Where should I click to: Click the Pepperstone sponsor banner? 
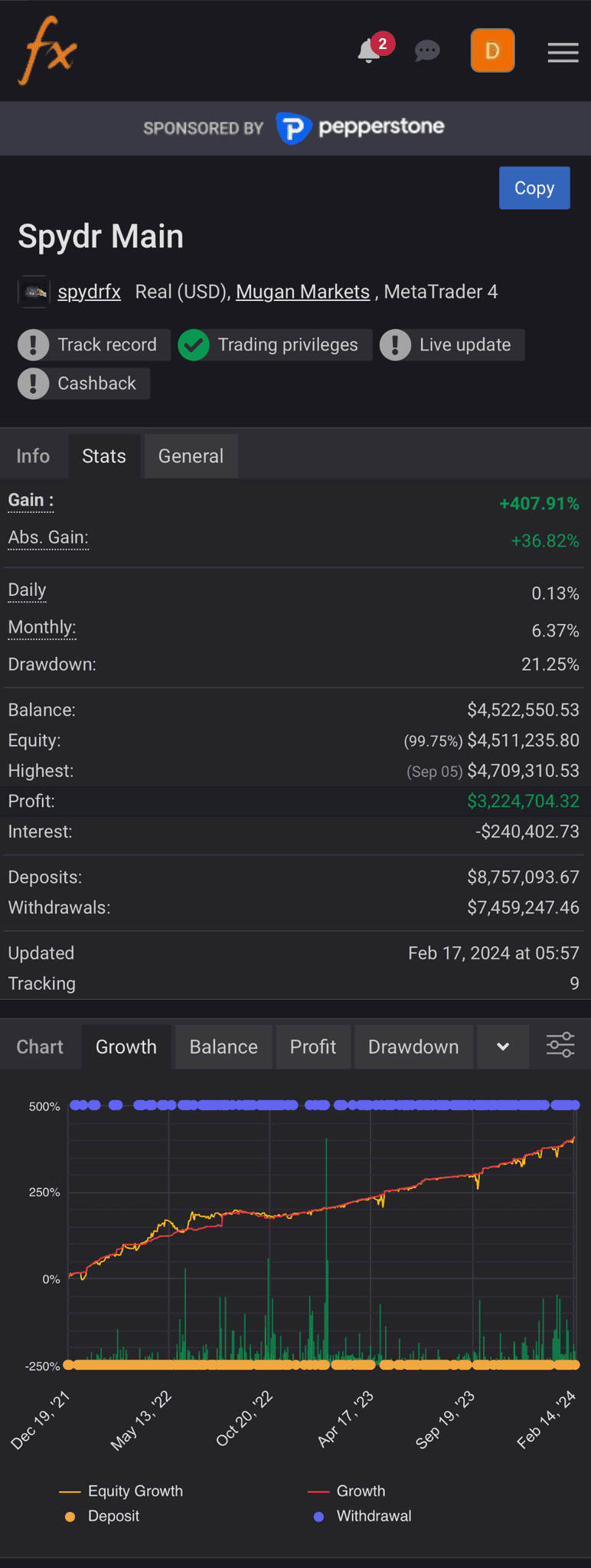(x=360, y=127)
